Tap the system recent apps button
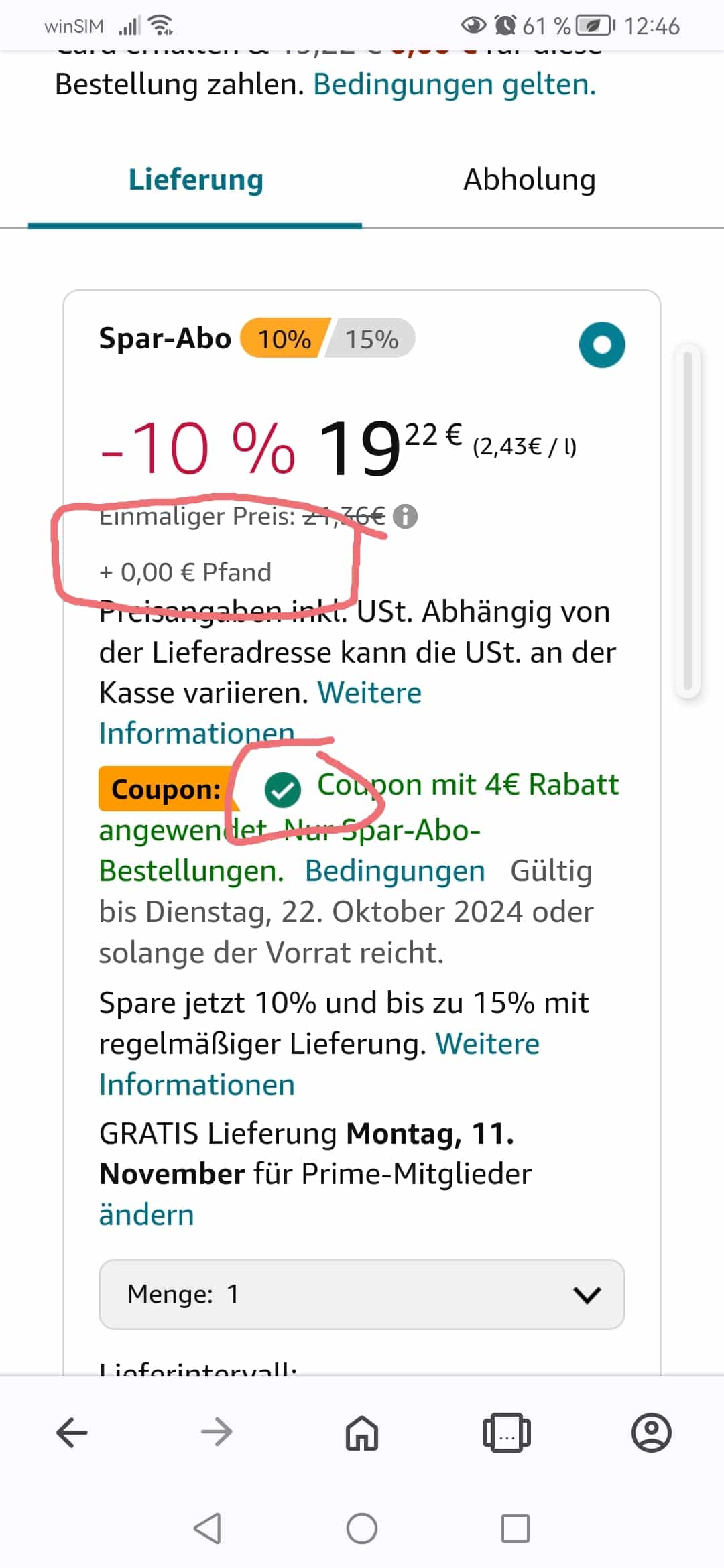This screenshot has width=724, height=1568. point(515,1528)
